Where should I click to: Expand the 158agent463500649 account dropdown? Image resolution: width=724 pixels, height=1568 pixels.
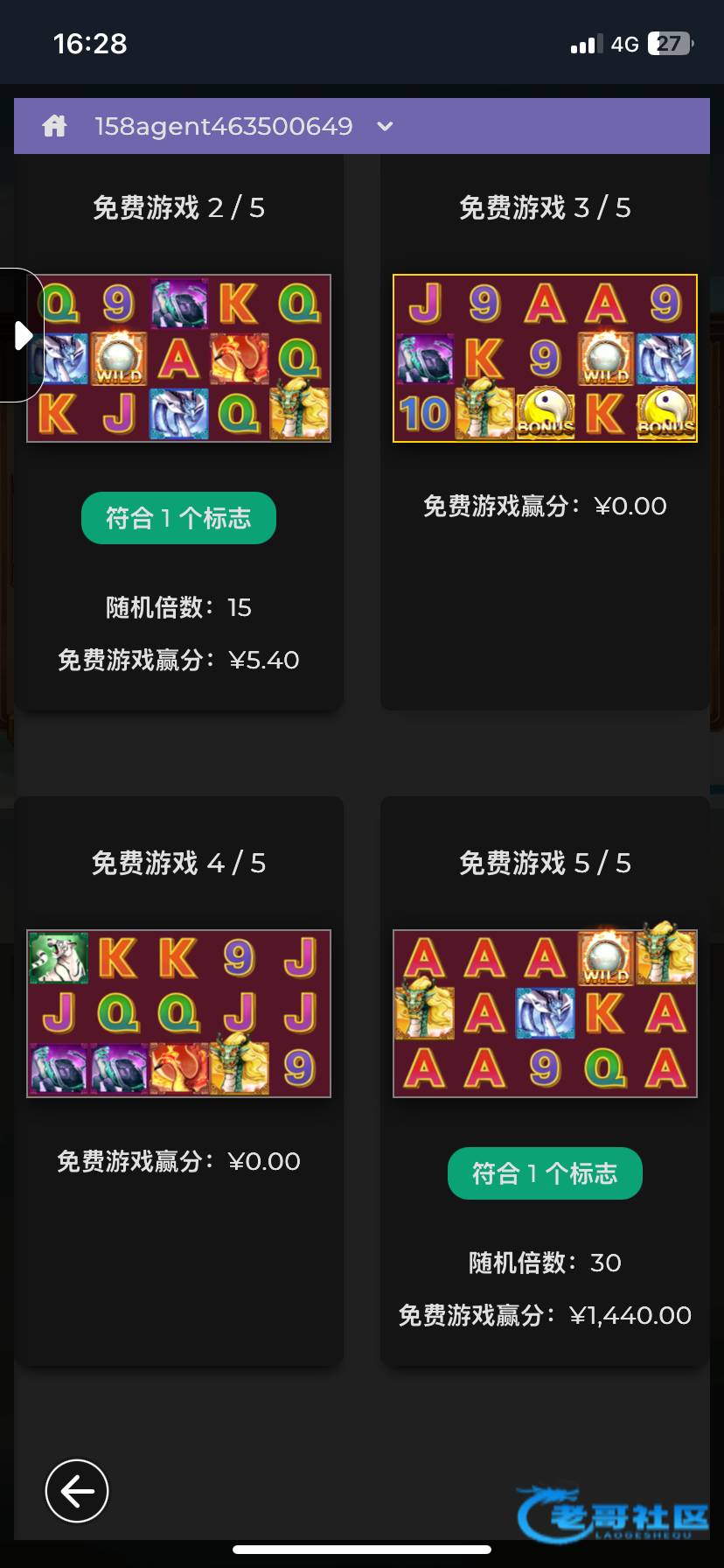[385, 126]
